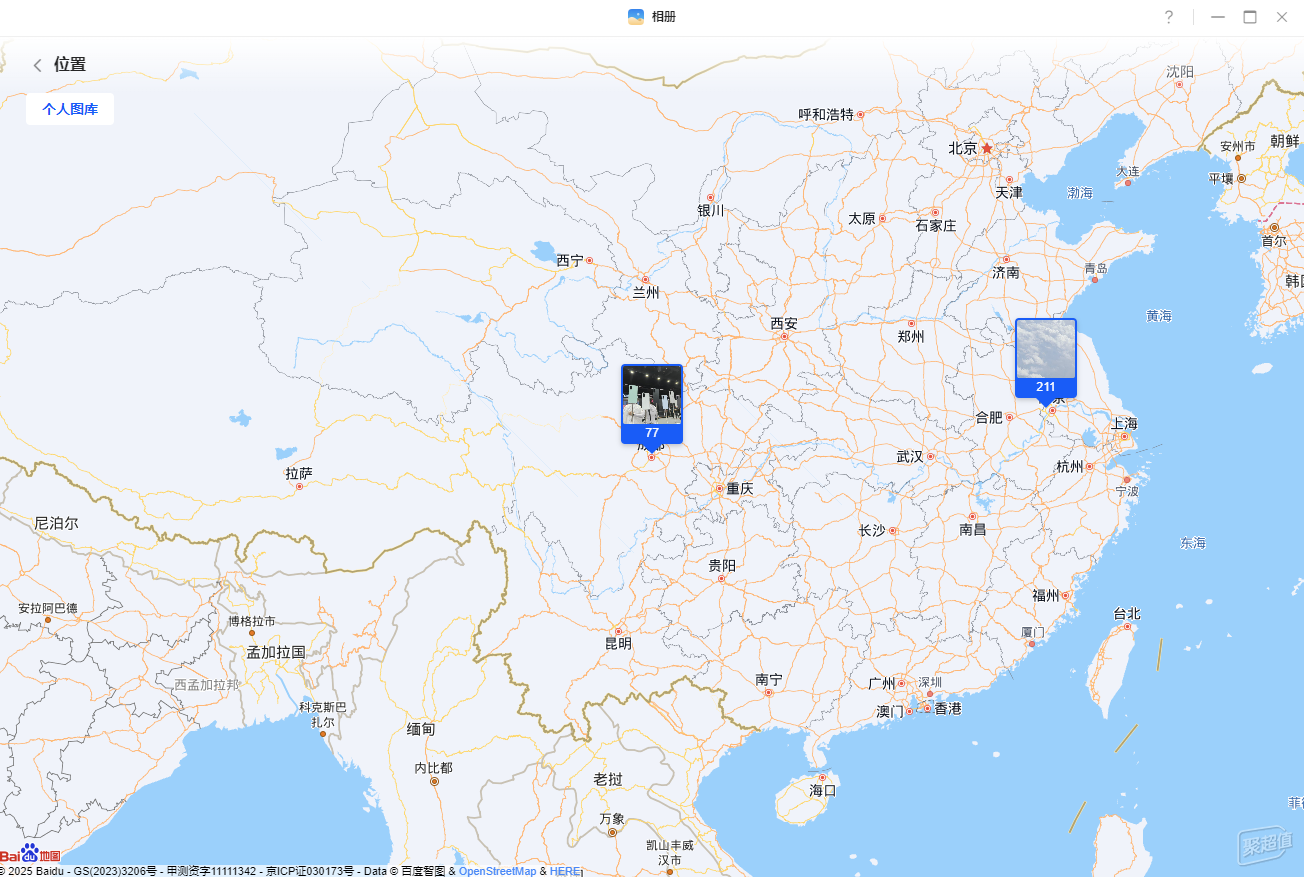Maximize the 相册 window
The image size is (1304, 877).
pyautogui.click(x=1250, y=17)
